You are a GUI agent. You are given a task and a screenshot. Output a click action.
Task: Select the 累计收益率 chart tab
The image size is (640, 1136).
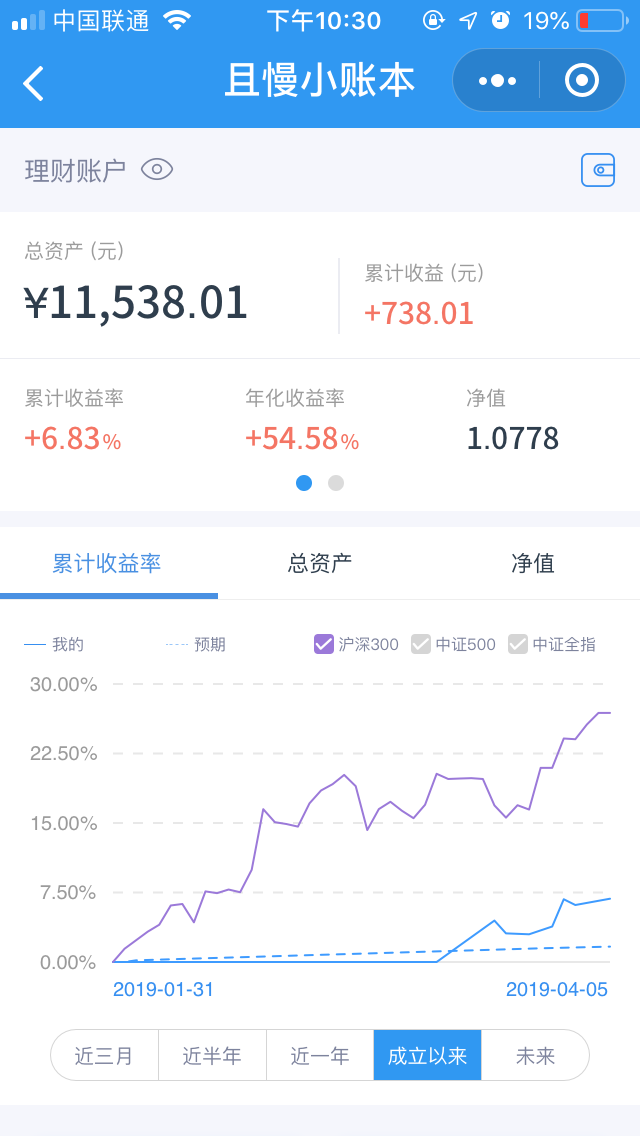[x=107, y=563]
